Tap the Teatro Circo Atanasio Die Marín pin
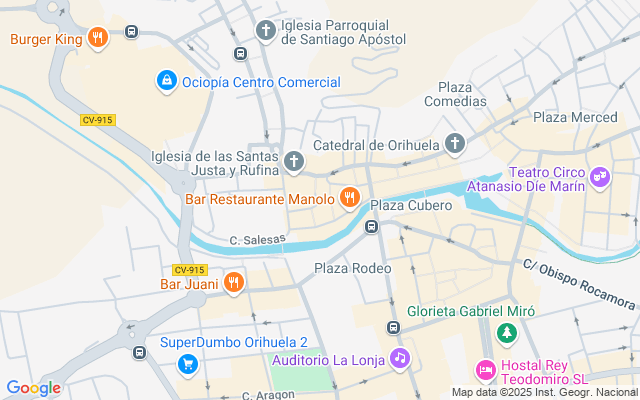Image resolution: width=640 pixels, height=400 pixels. [599, 177]
